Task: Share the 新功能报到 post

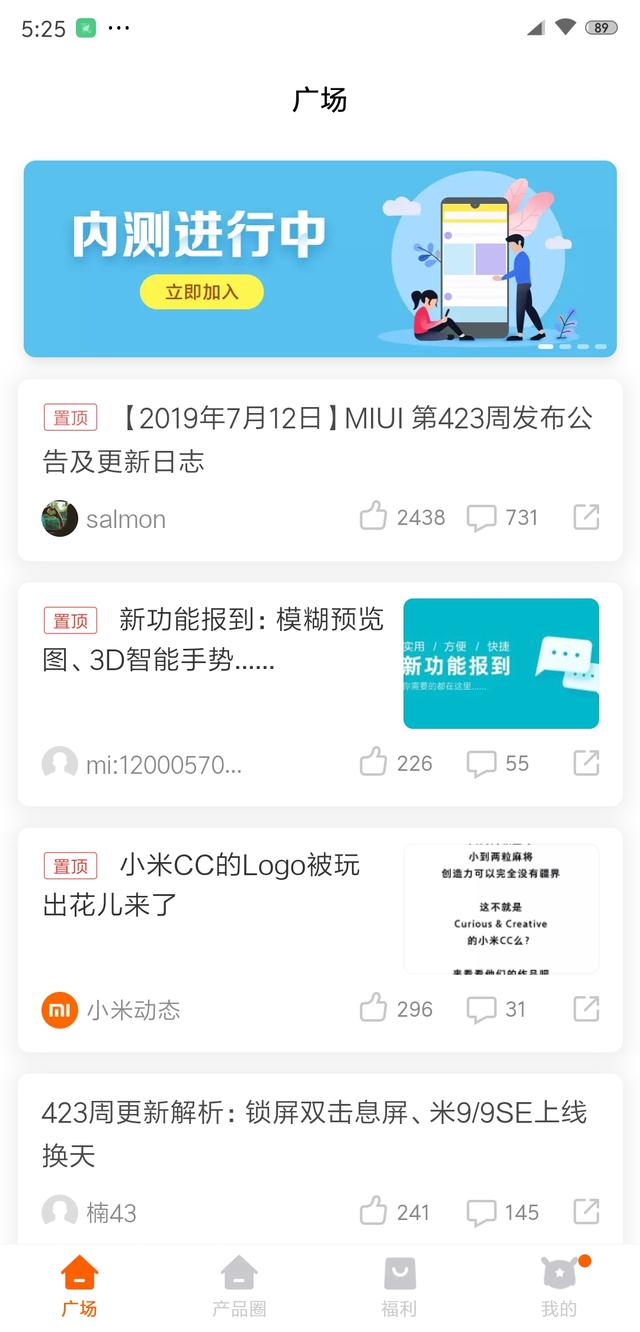Action: pos(586,763)
